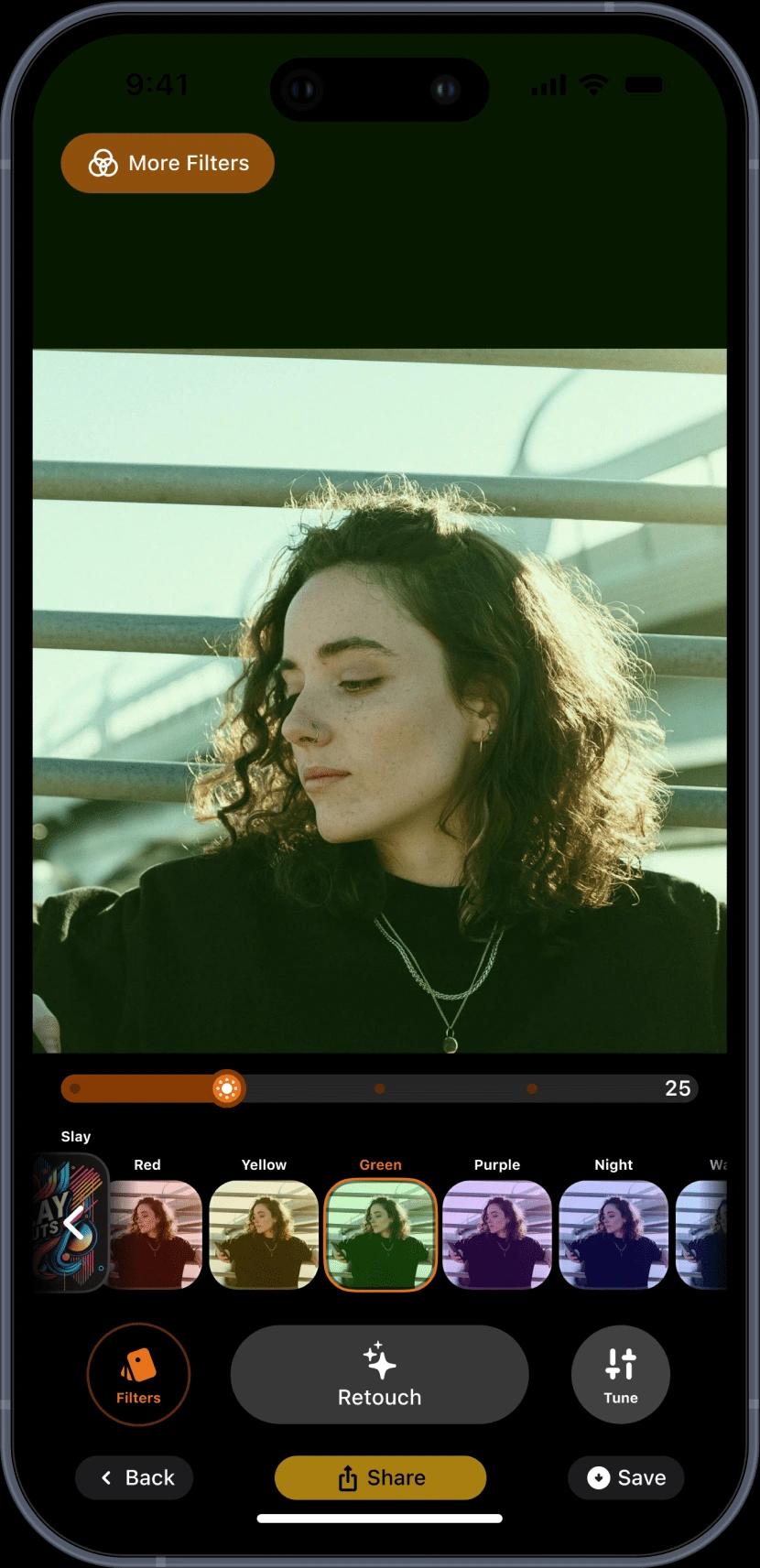Tap the filter intensity slider handle

(227, 1088)
